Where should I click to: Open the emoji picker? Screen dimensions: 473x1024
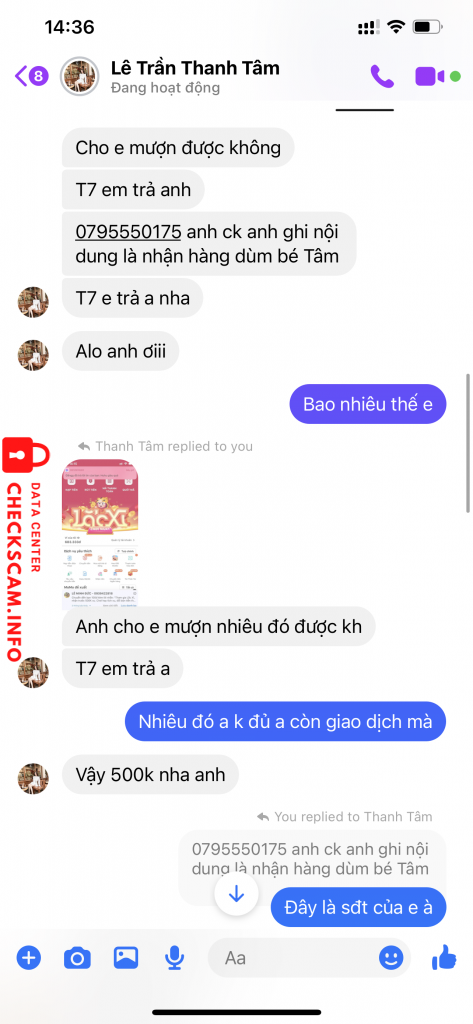(391, 958)
